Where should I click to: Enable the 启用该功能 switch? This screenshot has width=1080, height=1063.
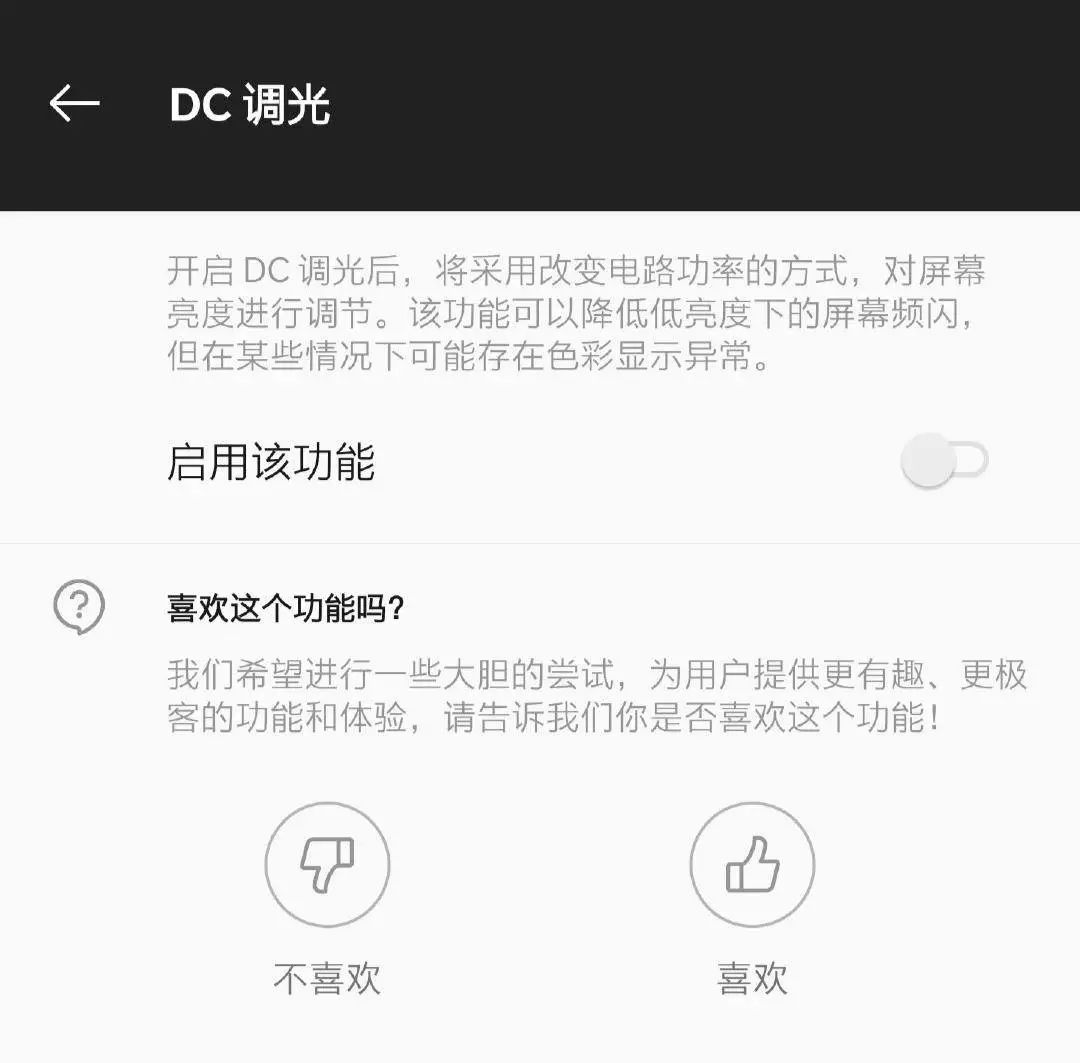tap(943, 461)
